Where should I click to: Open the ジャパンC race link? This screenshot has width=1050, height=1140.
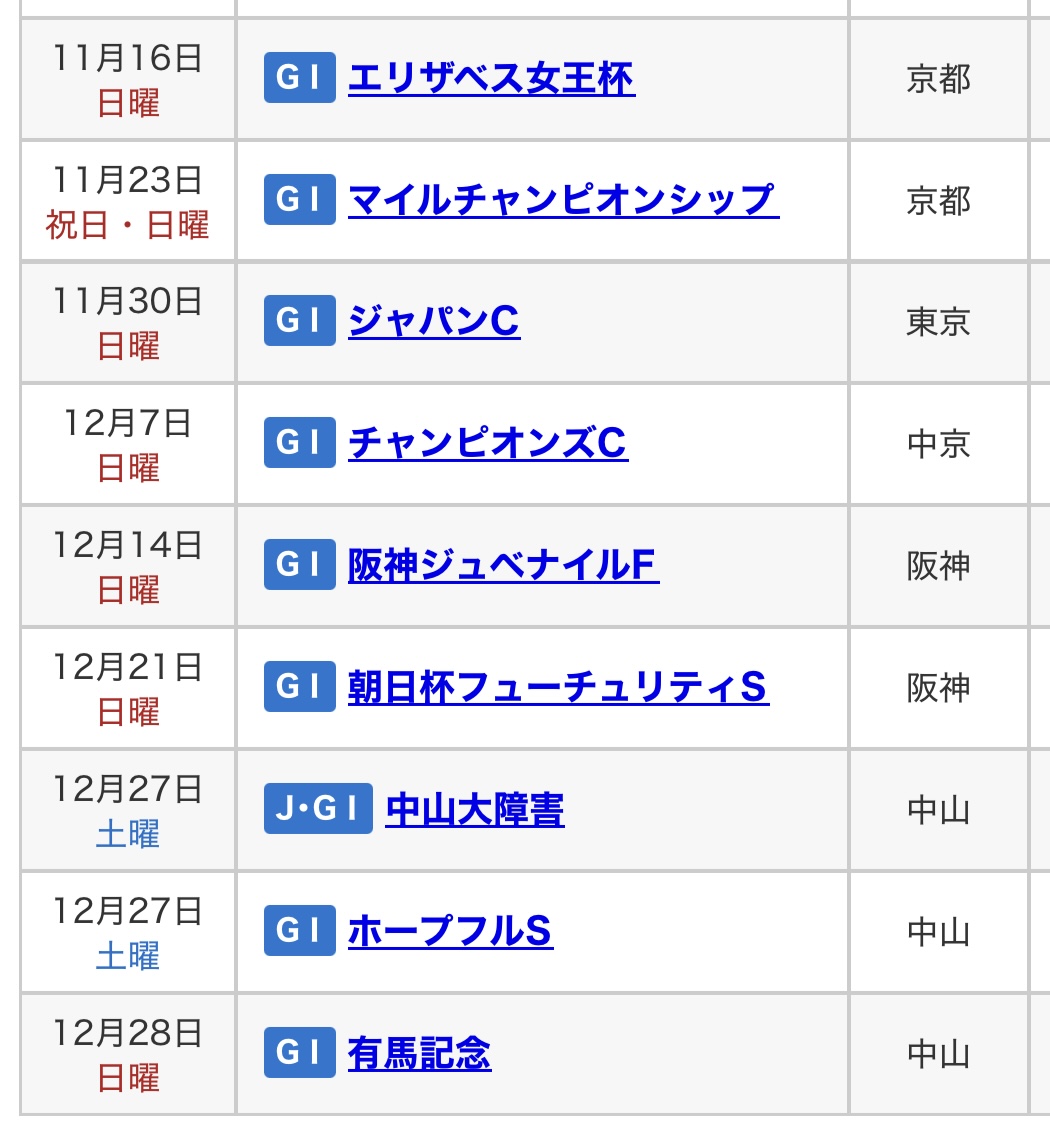tap(434, 321)
